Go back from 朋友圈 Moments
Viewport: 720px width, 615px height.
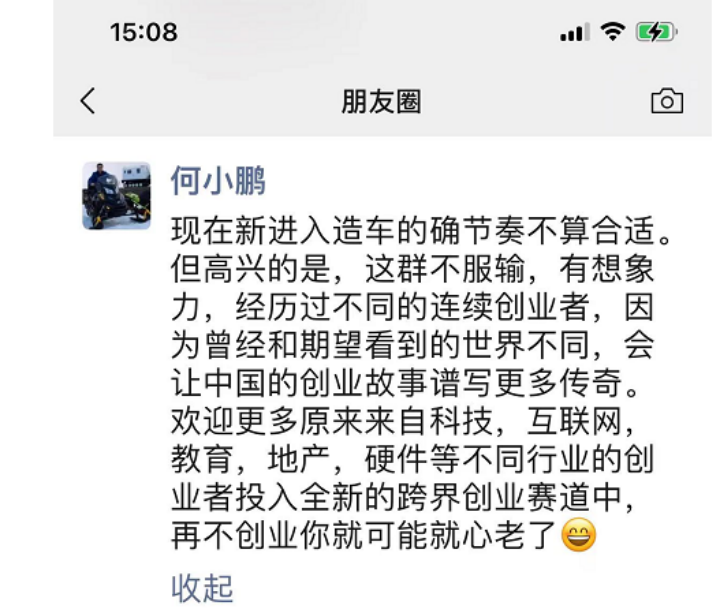pyautogui.click(x=88, y=101)
